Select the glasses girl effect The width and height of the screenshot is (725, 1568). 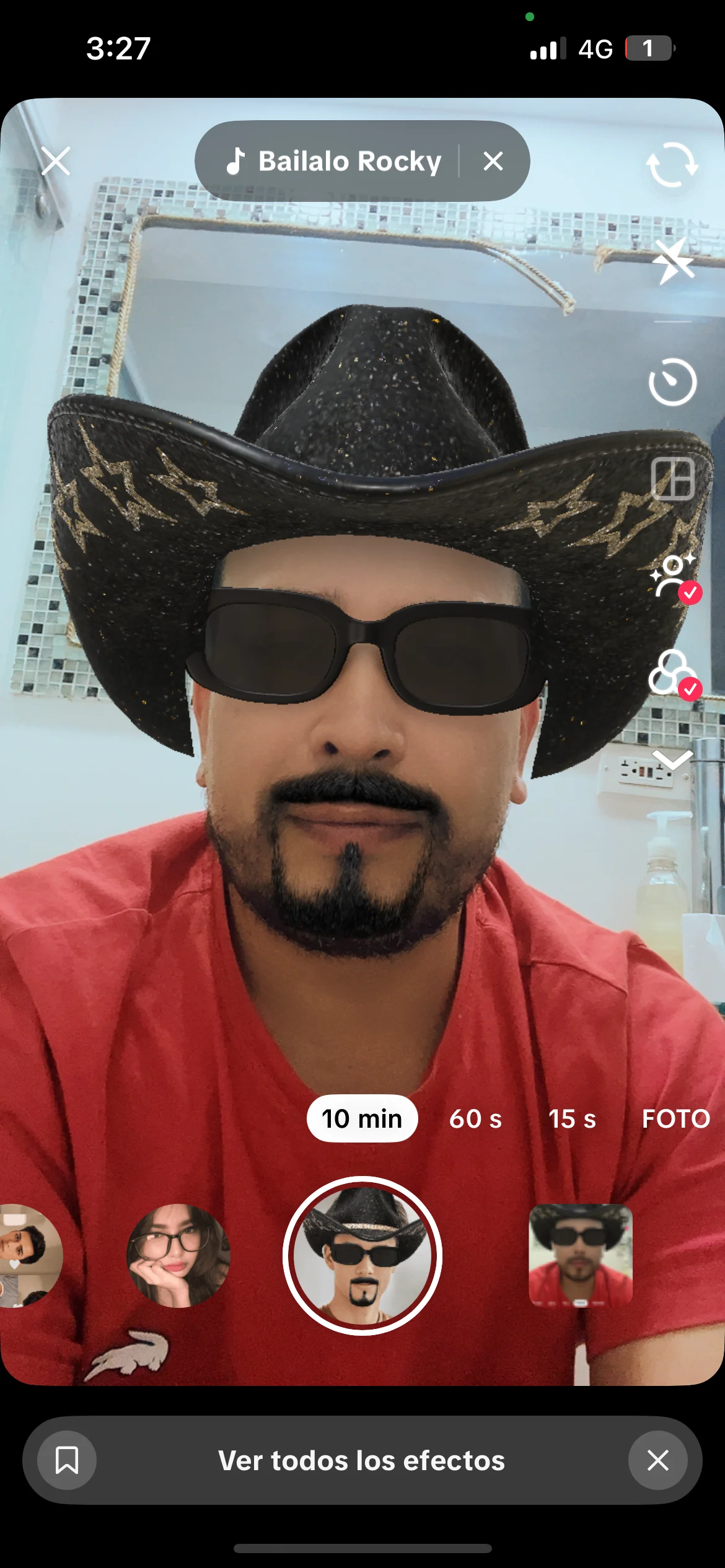click(178, 1255)
